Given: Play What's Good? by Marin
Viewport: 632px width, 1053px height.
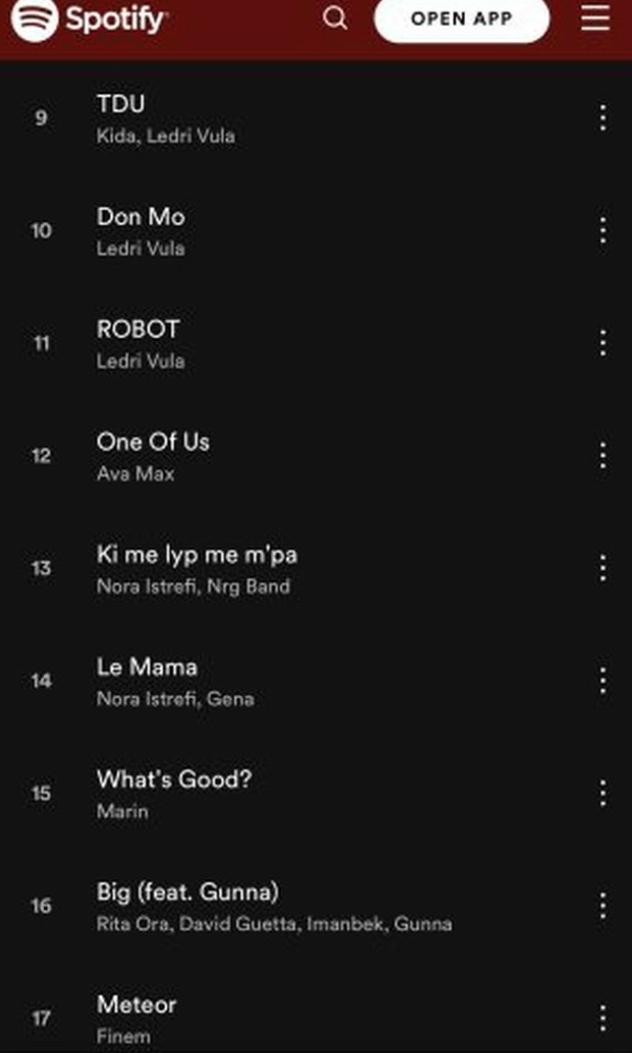Looking at the screenshot, I should (x=174, y=779).
